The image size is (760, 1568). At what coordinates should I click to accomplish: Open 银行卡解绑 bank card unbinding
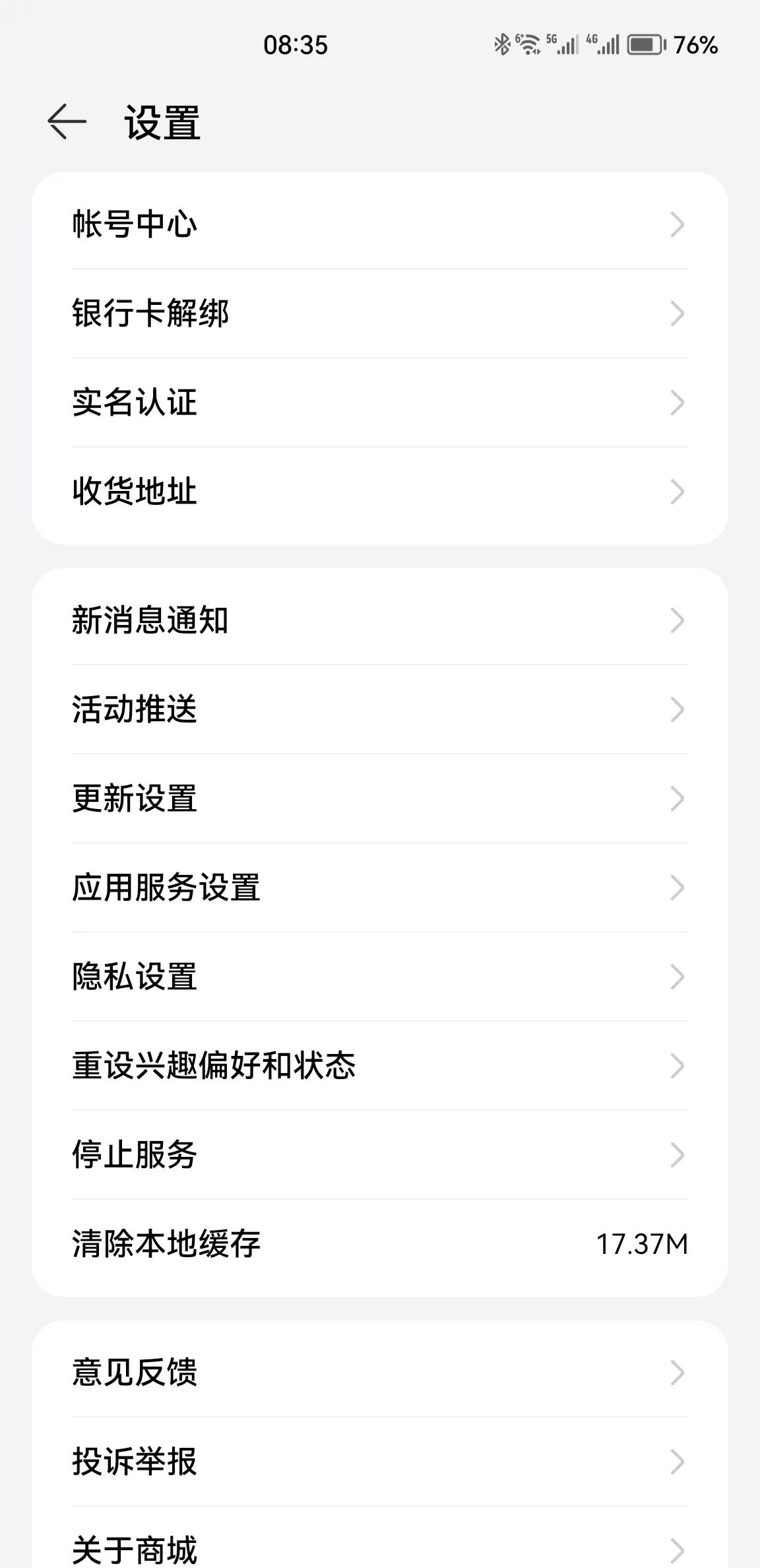tap(379, 313)
